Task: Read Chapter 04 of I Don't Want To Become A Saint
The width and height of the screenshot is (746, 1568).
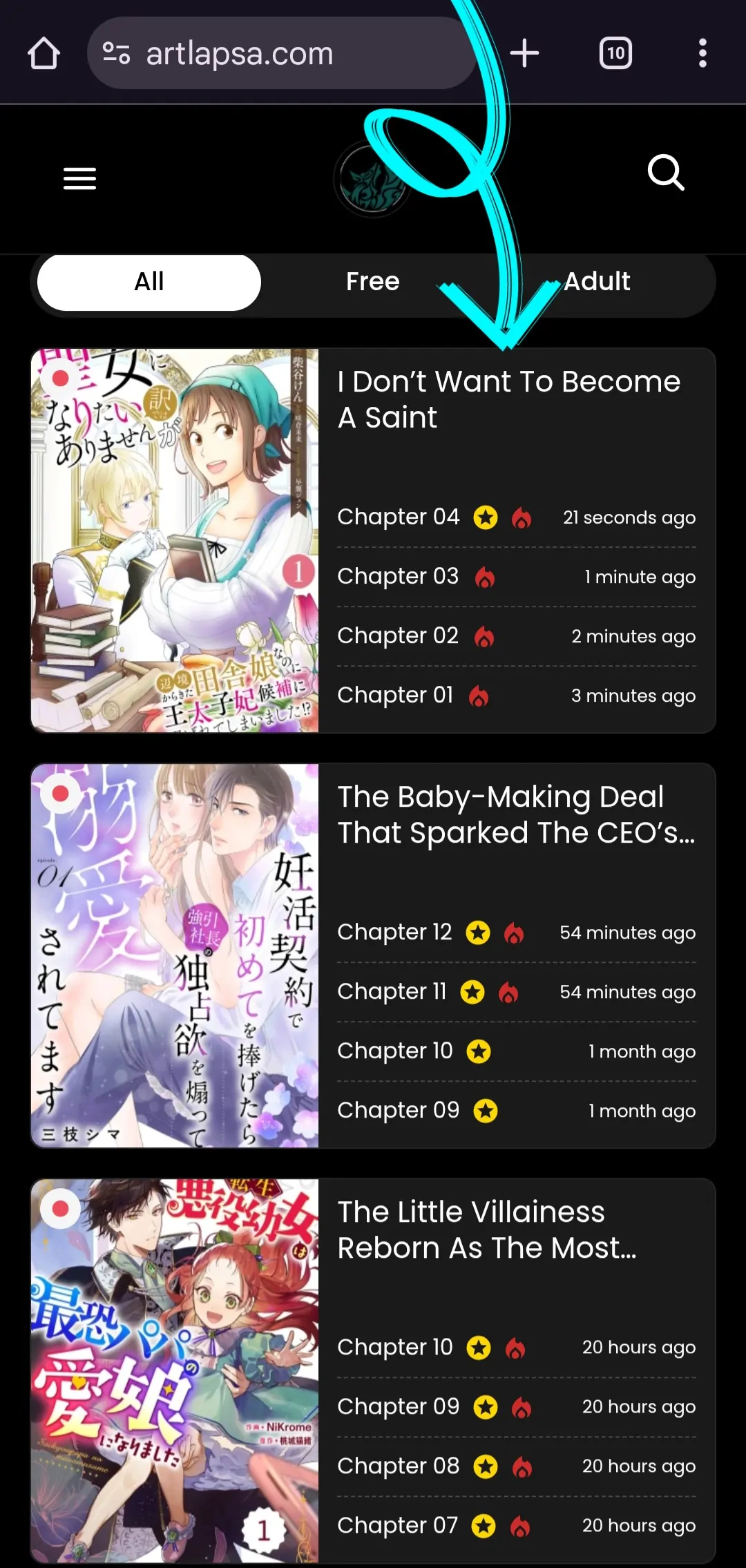Action: click(398, 517)
